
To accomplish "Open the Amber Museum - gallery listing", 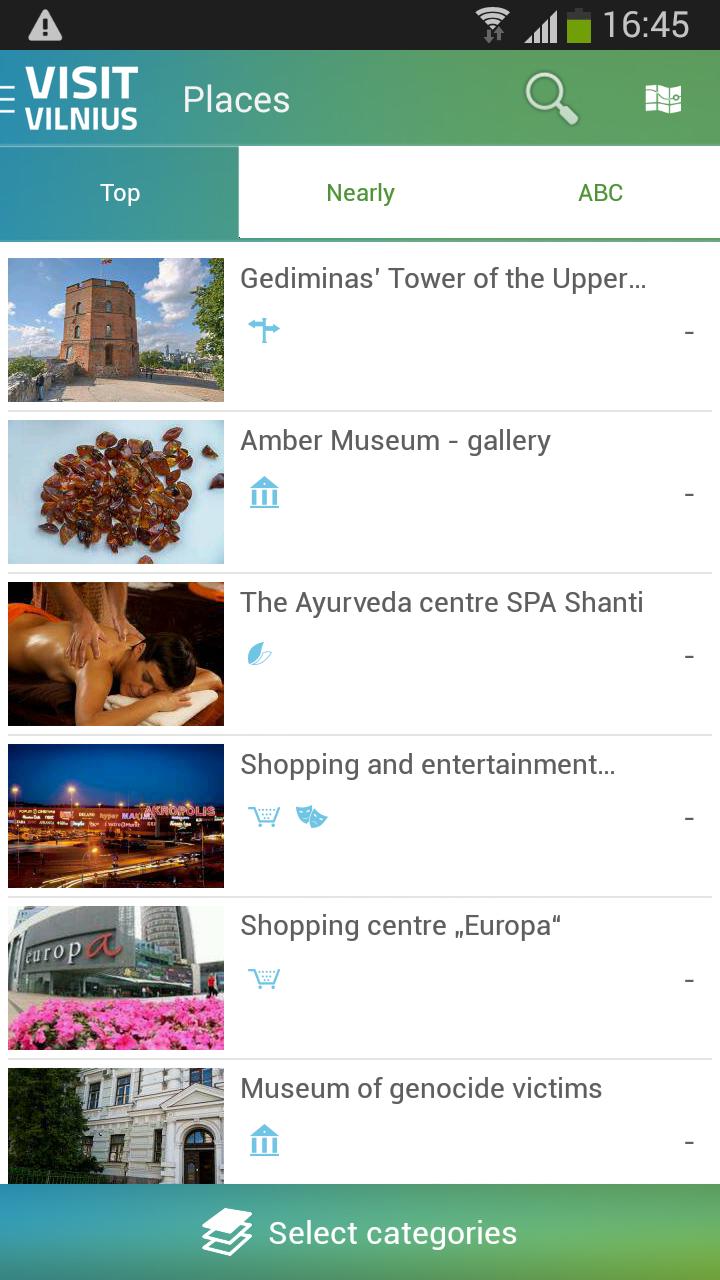I will pos(395,440).
